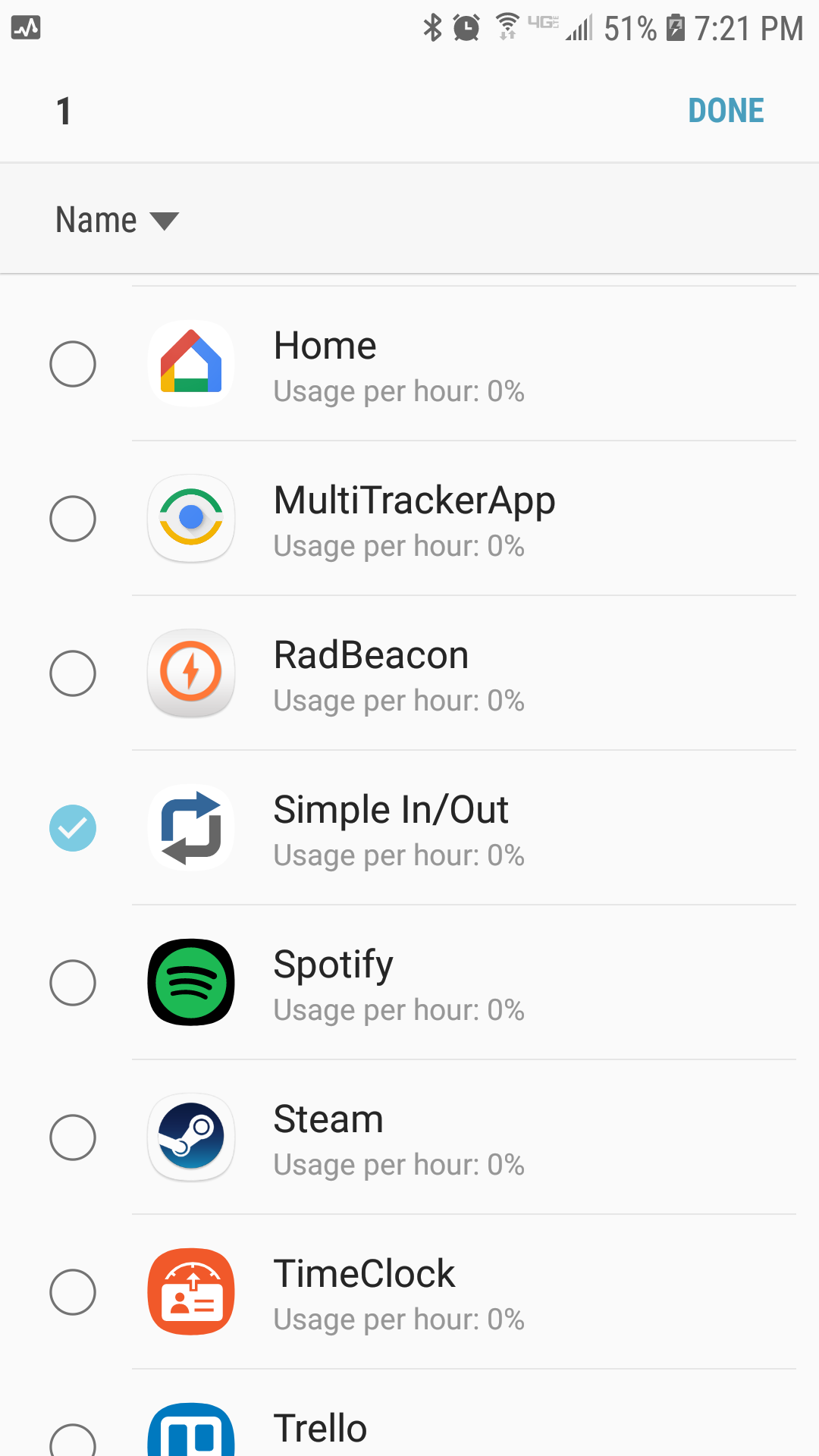Check the MultiTrackerApp entry
819x1456 pixels.
pos(73,519)
